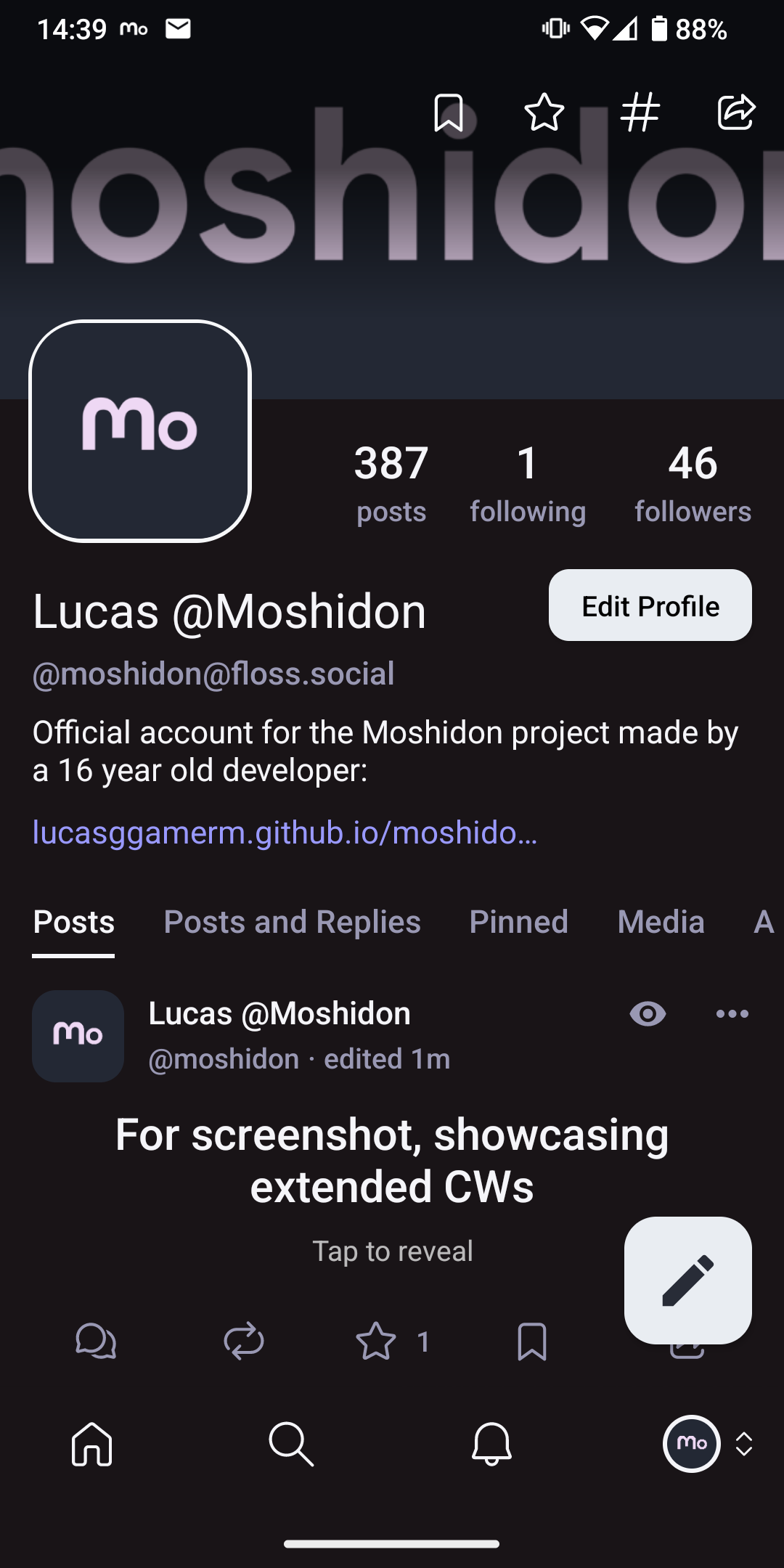This screenshot has width=784, height=1568.
Task: View the 1 following list
Action: point(528,483)
